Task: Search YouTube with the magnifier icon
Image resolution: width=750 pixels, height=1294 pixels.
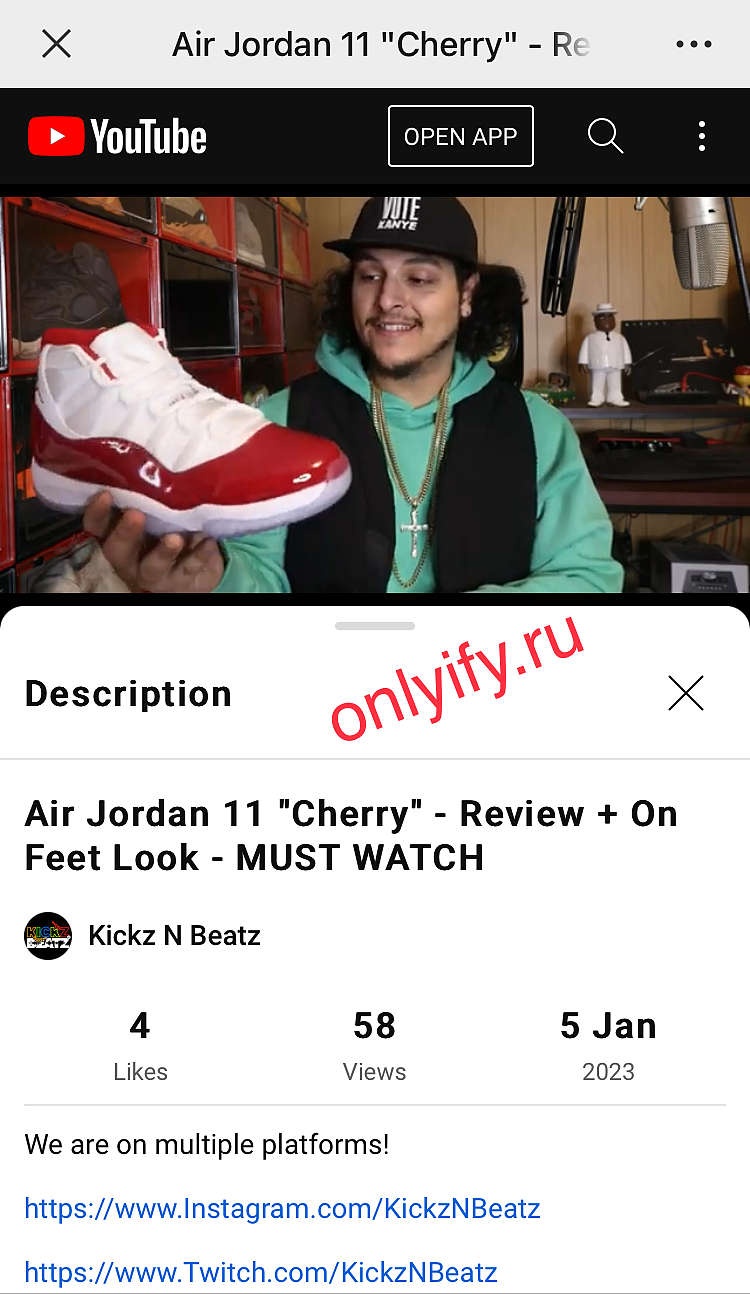Action: click(x=605, y=136)
